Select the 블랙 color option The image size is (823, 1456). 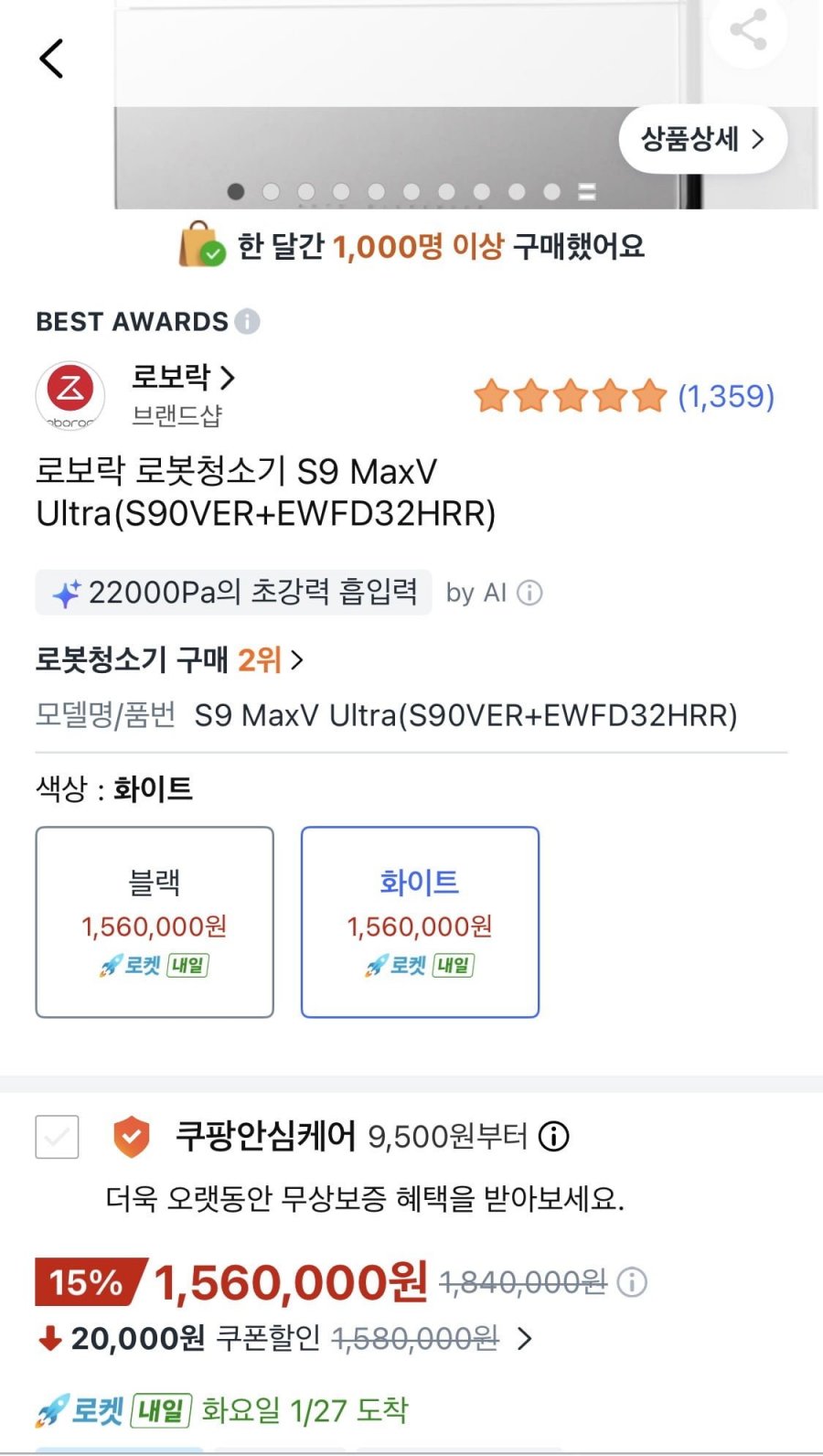pyautogui.click(x=155, y=922)
